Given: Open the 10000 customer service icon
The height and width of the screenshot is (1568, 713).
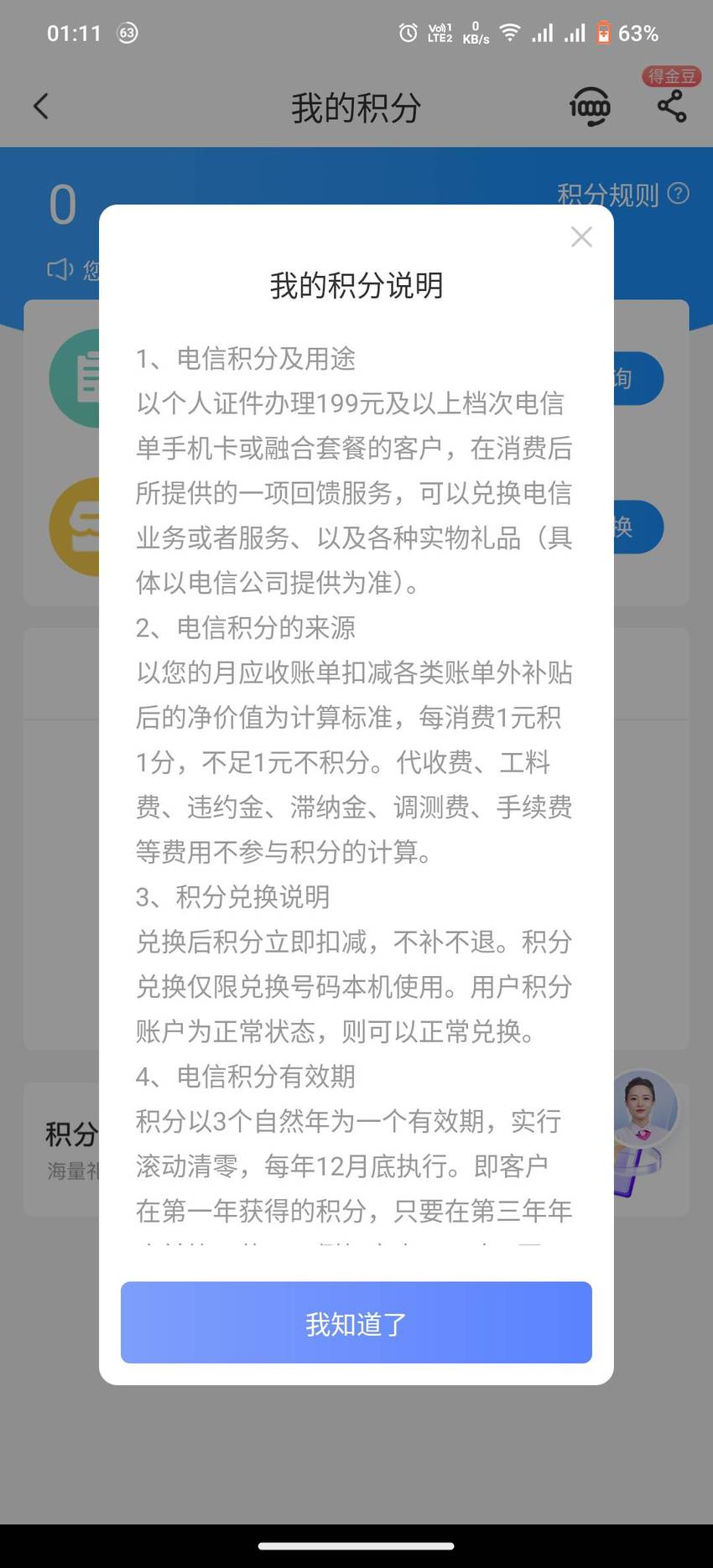Looking at the screenshot, I should (590, 106).
